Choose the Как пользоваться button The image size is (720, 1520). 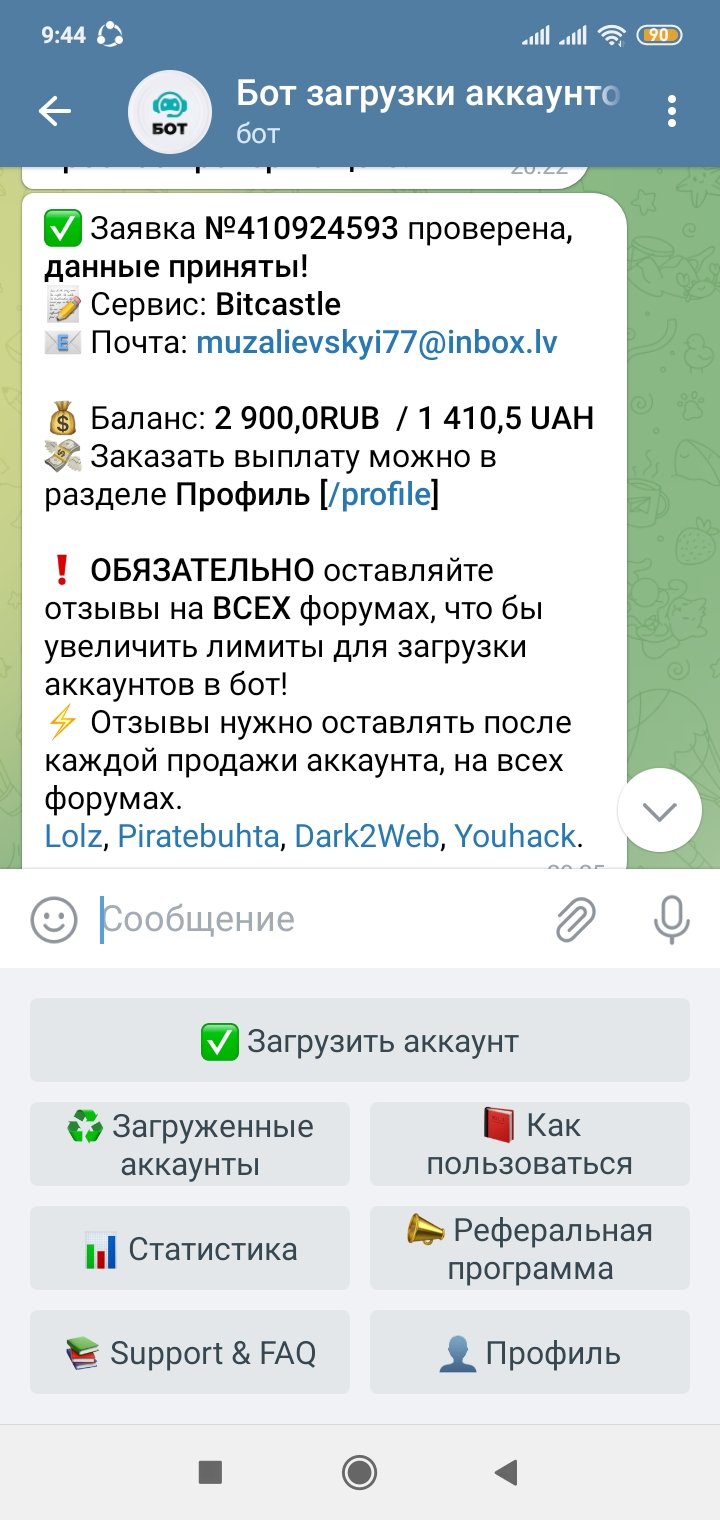point(530,1145)
